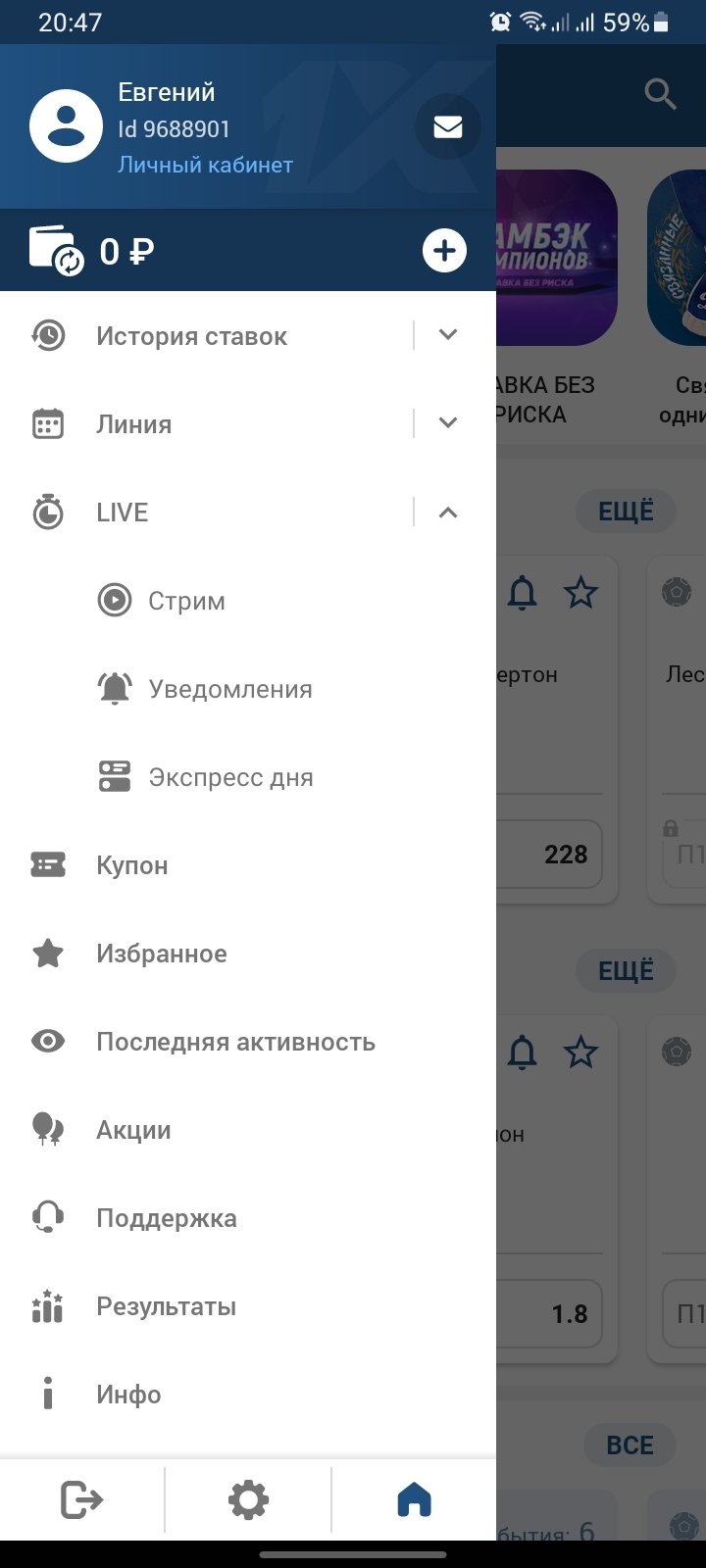
Task: Collapse the LIVE section chevron
Action: [x=448, y=512]
